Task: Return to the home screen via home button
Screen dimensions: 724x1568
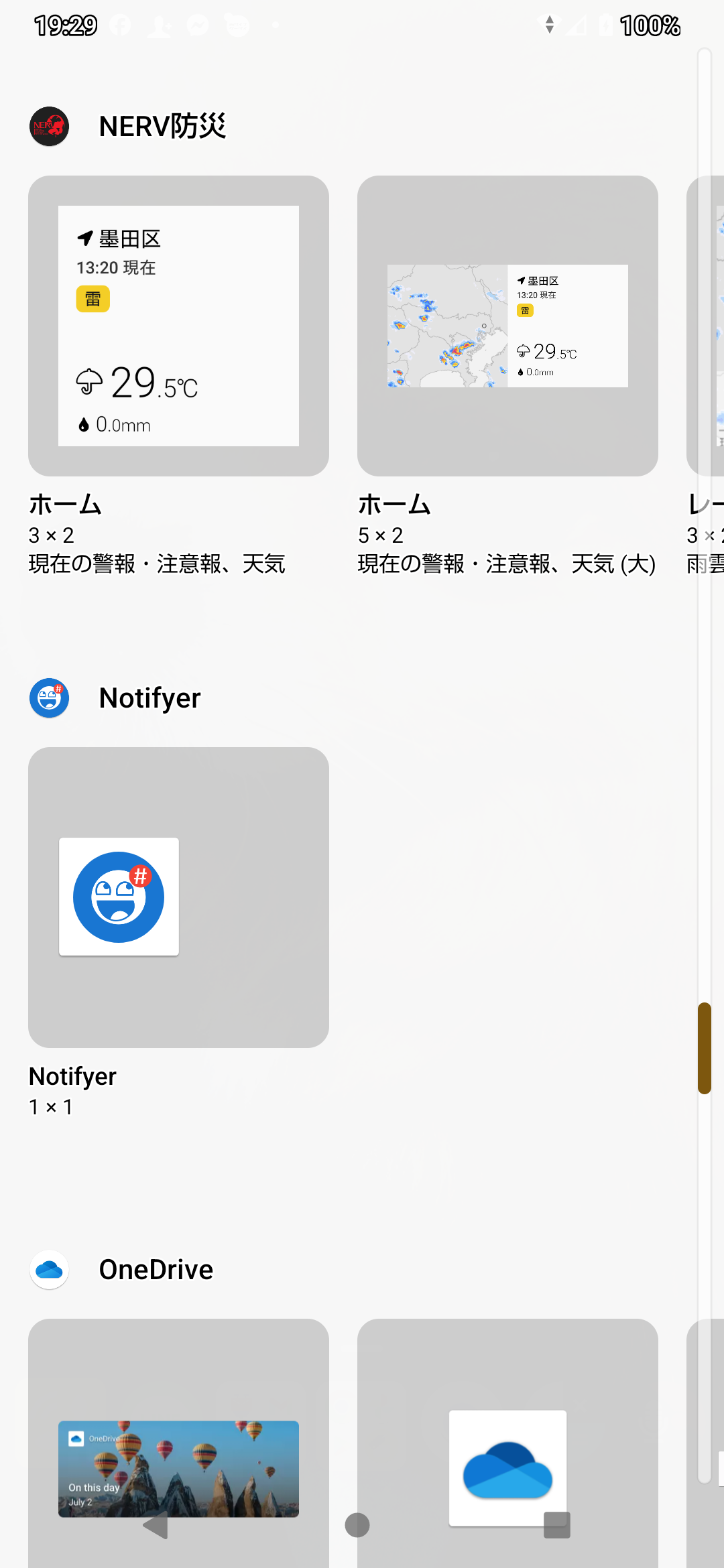Action: (357, 1525)
